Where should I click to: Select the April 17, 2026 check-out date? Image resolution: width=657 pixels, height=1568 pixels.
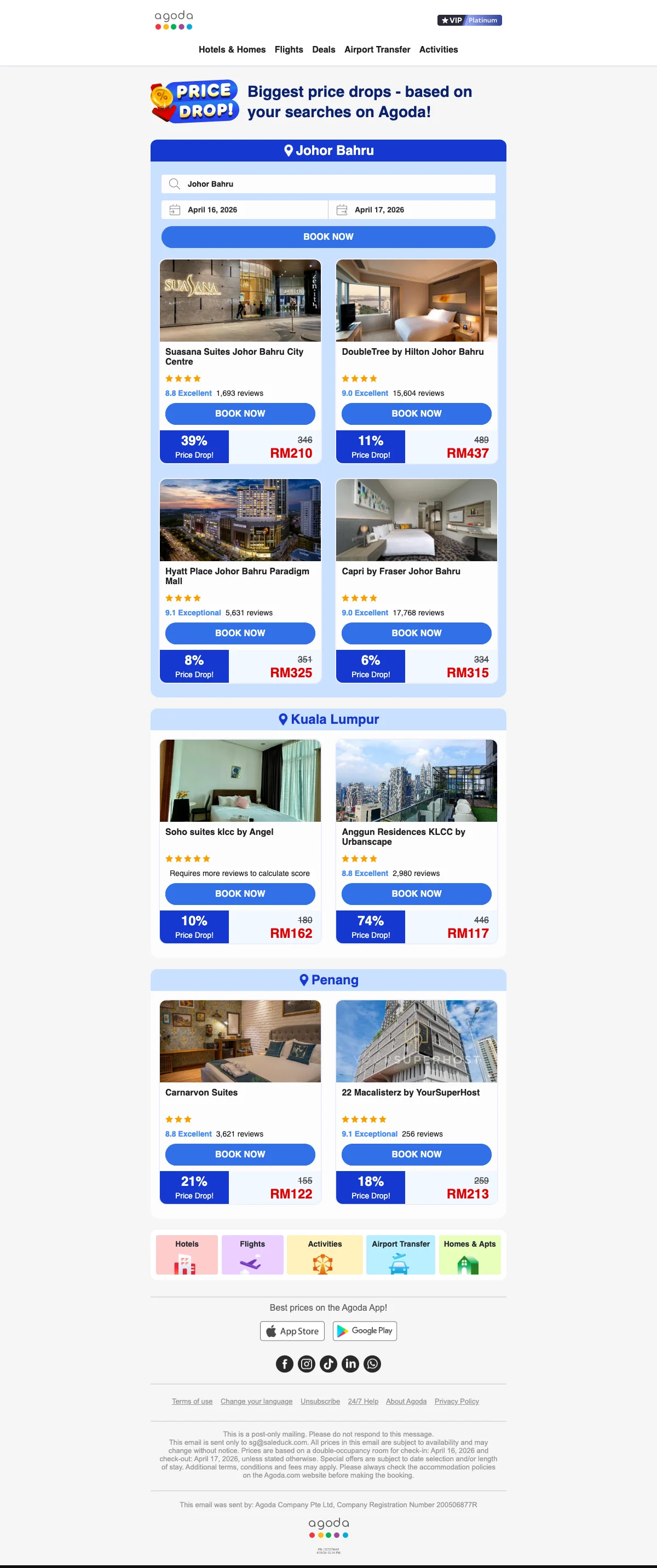pos(412,209)
